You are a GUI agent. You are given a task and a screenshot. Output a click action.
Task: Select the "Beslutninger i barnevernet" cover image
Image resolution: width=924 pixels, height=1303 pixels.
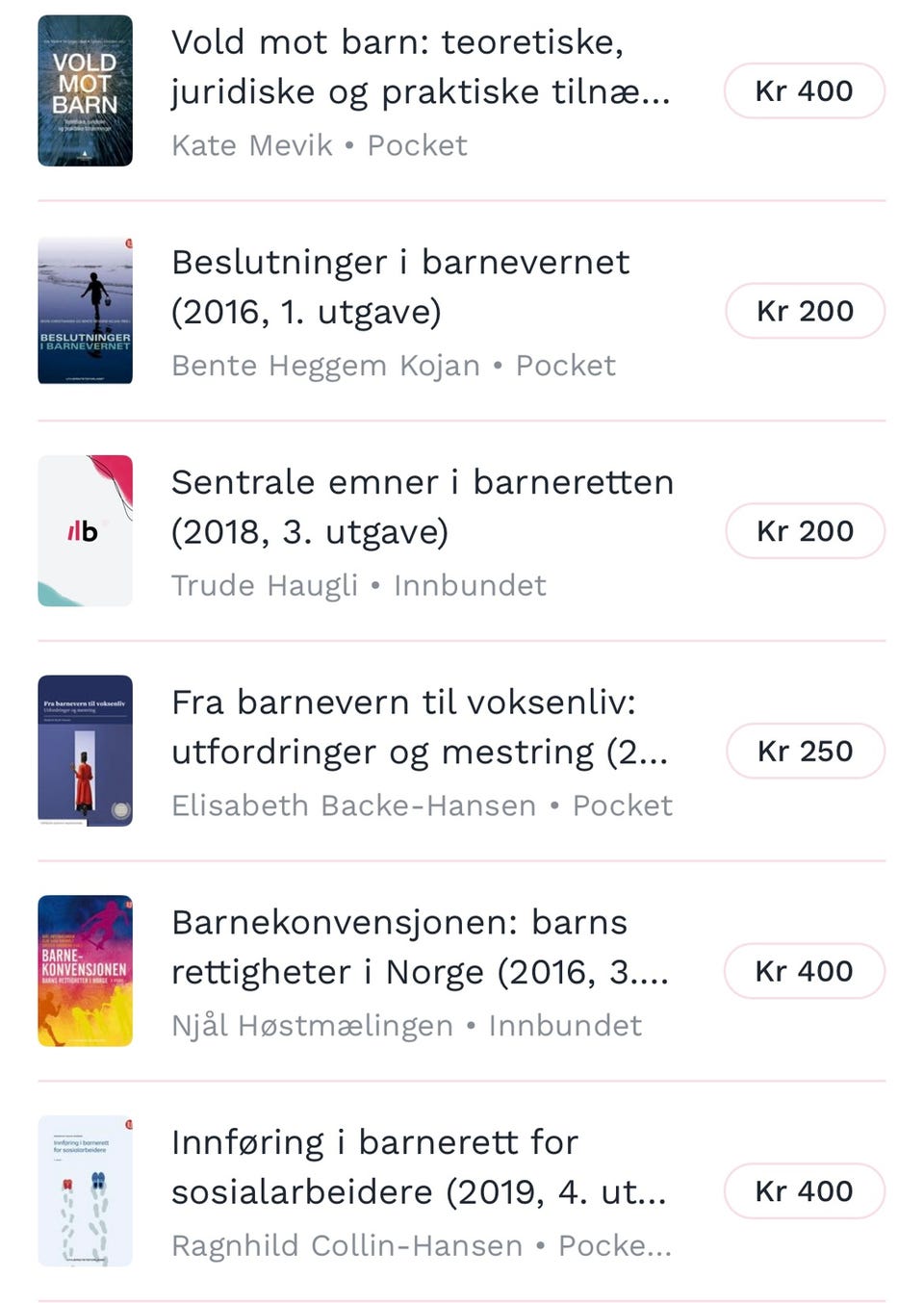(x=85, y=310)
